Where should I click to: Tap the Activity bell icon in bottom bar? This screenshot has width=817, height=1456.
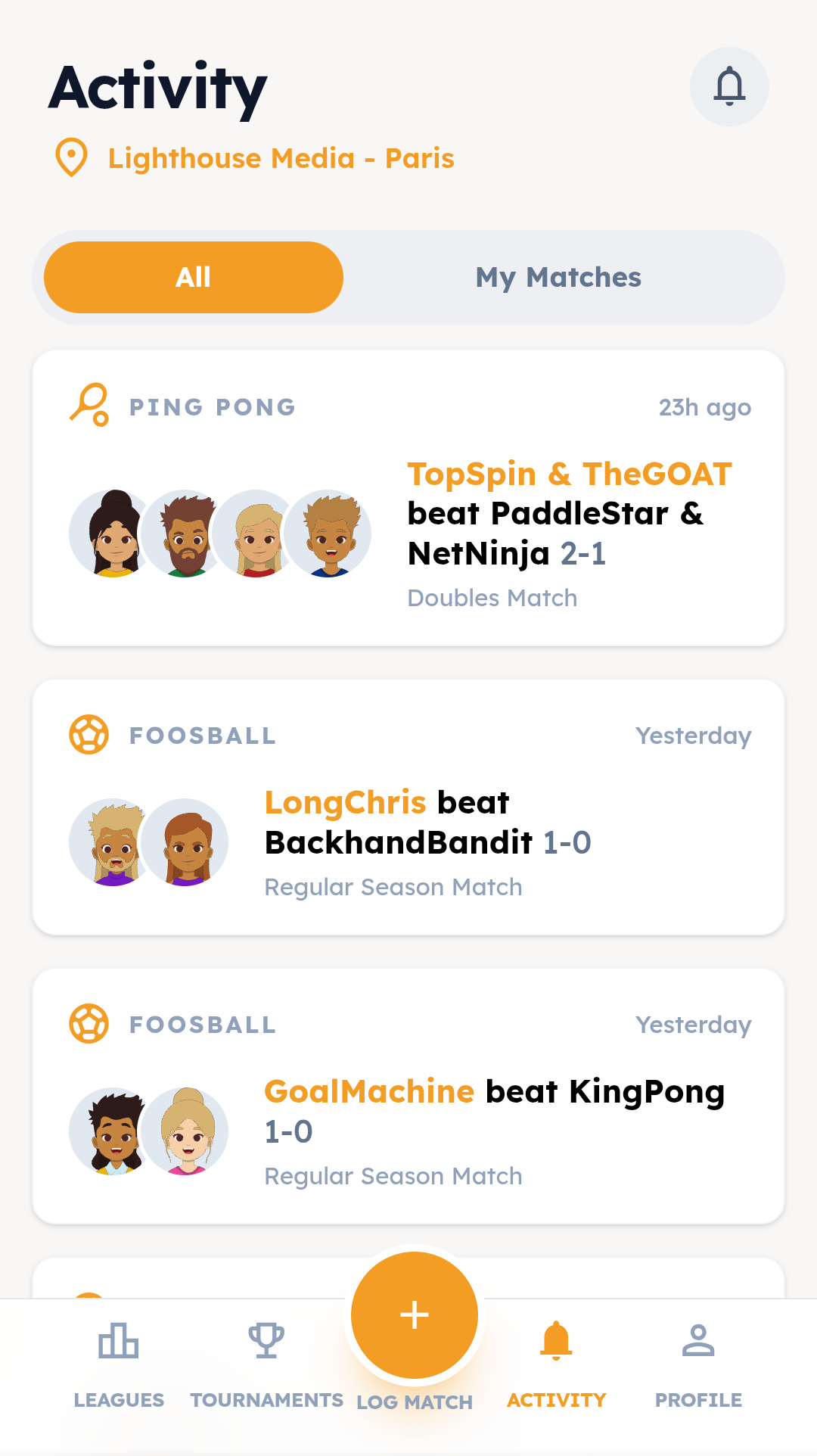(x=557, y=1341)
